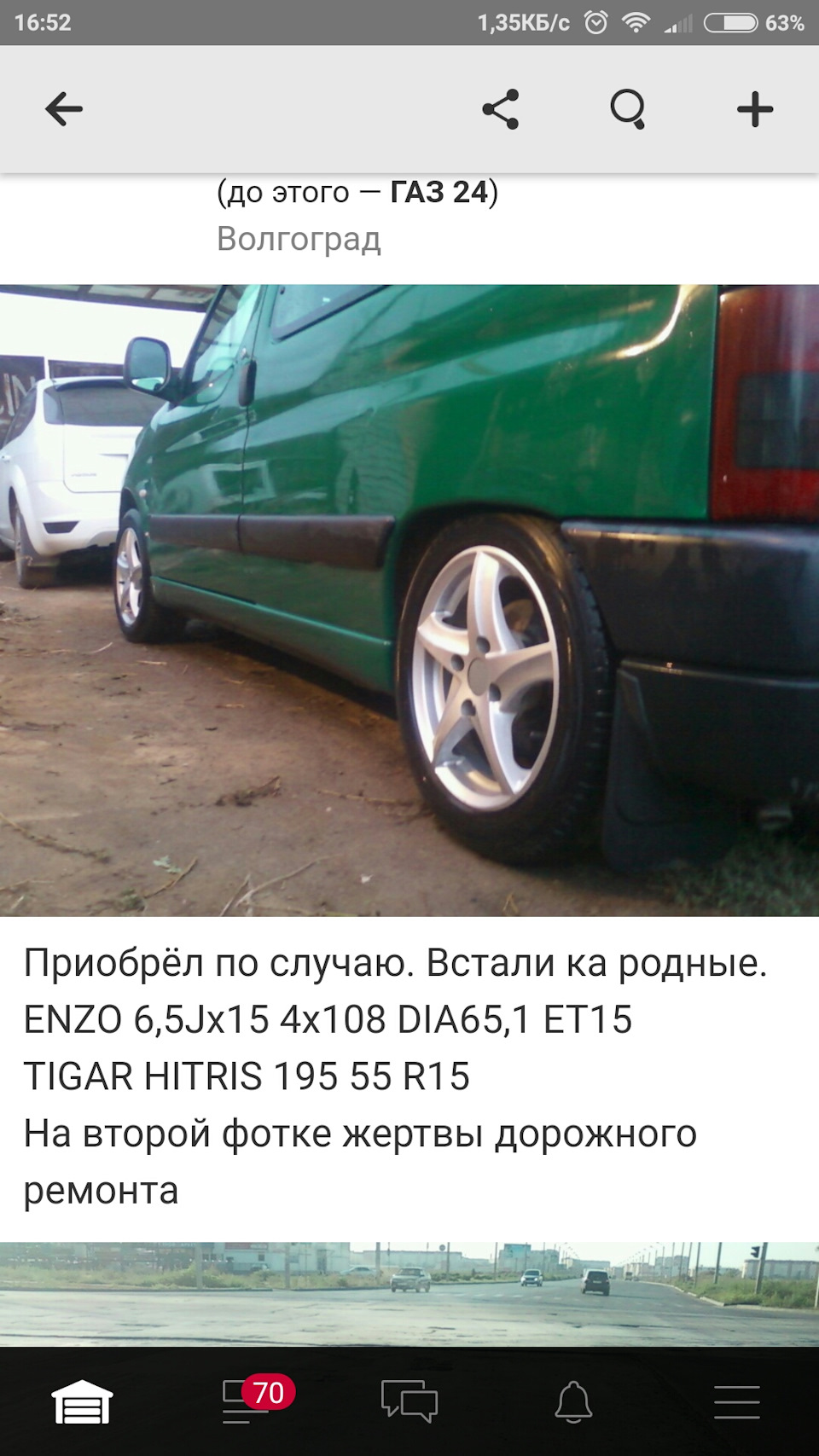This screenshot has width=819, height=1456.
Task: Open search from the top bar
Action: [x=628, y=109]
